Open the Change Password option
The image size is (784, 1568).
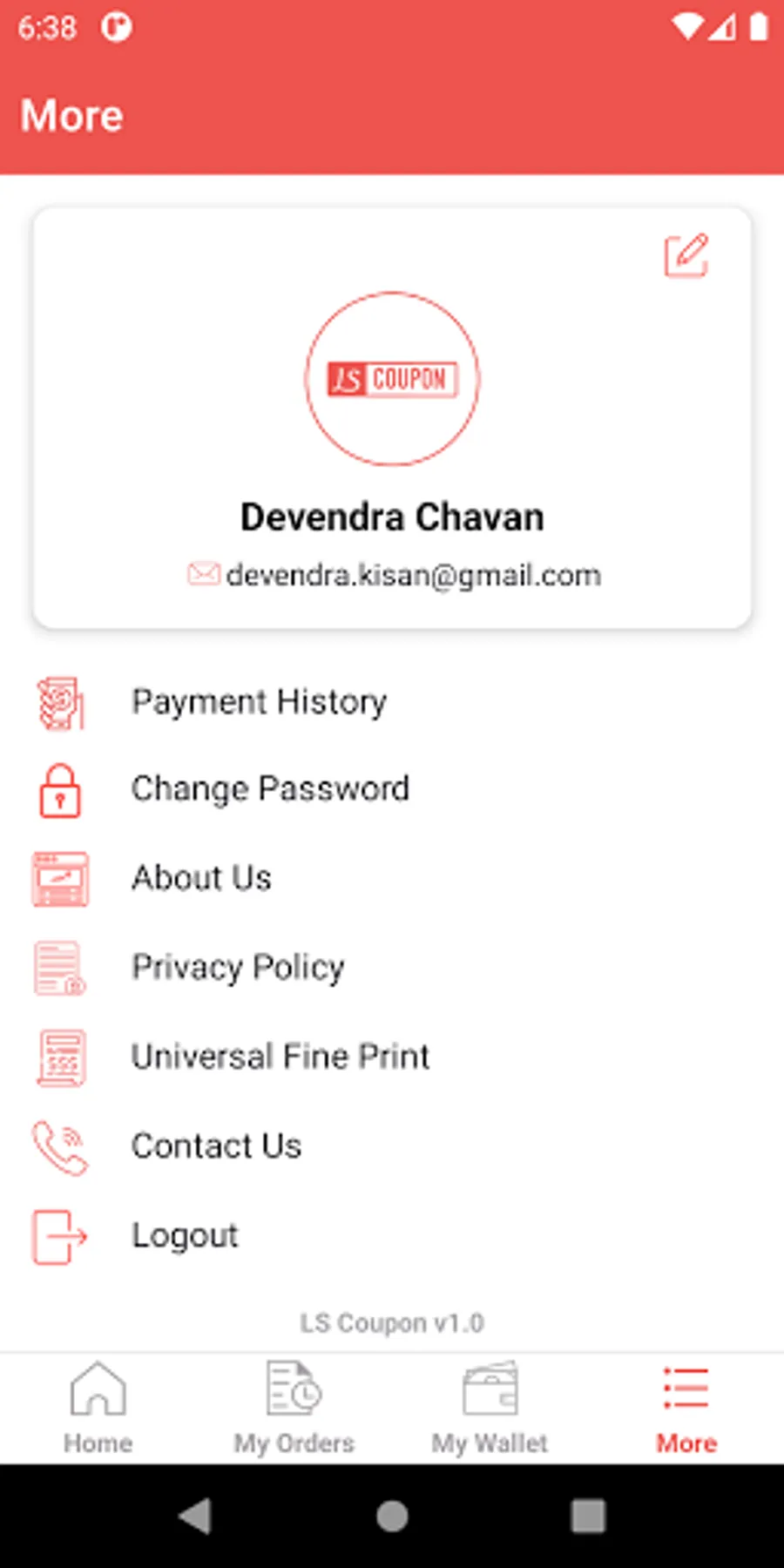269,789
